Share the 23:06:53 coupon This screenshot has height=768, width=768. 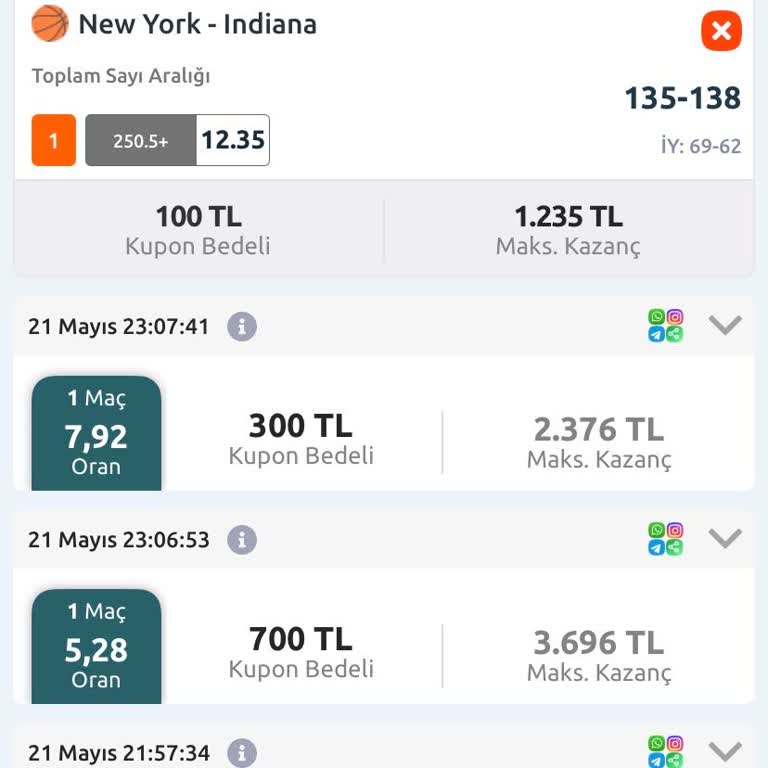(665, 539)
